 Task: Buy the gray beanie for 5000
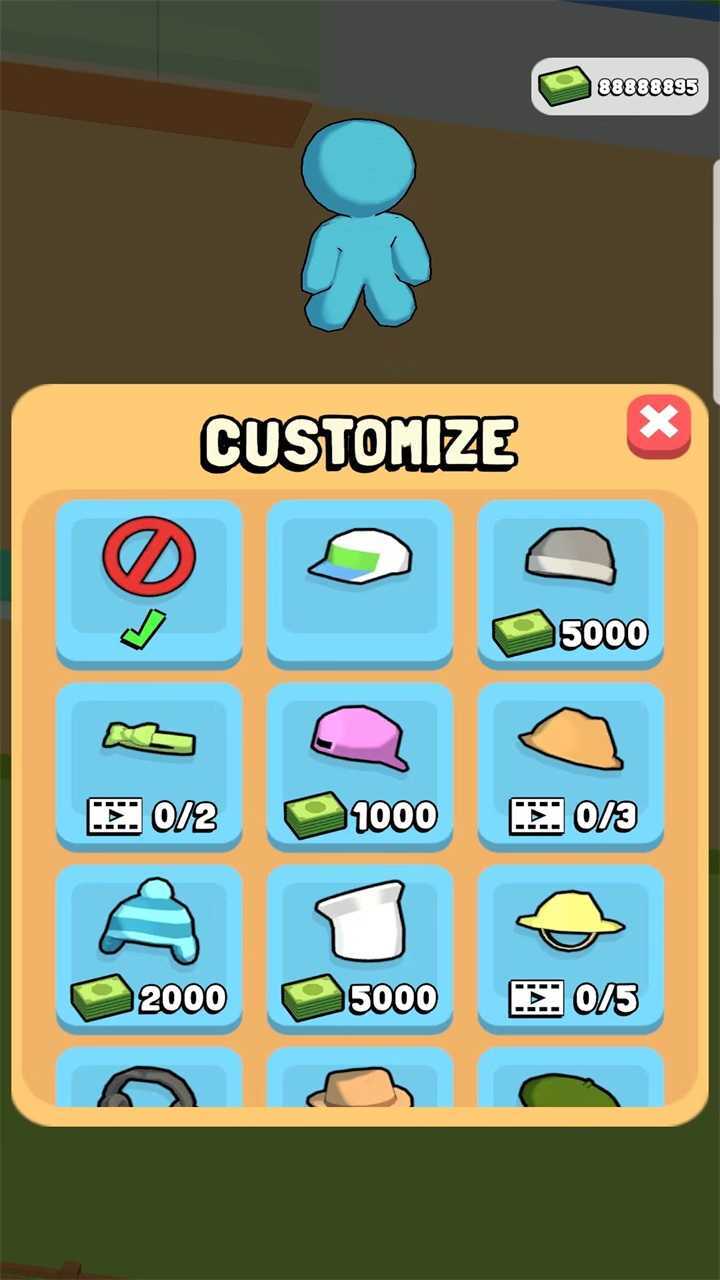click(x=571, y=580)
